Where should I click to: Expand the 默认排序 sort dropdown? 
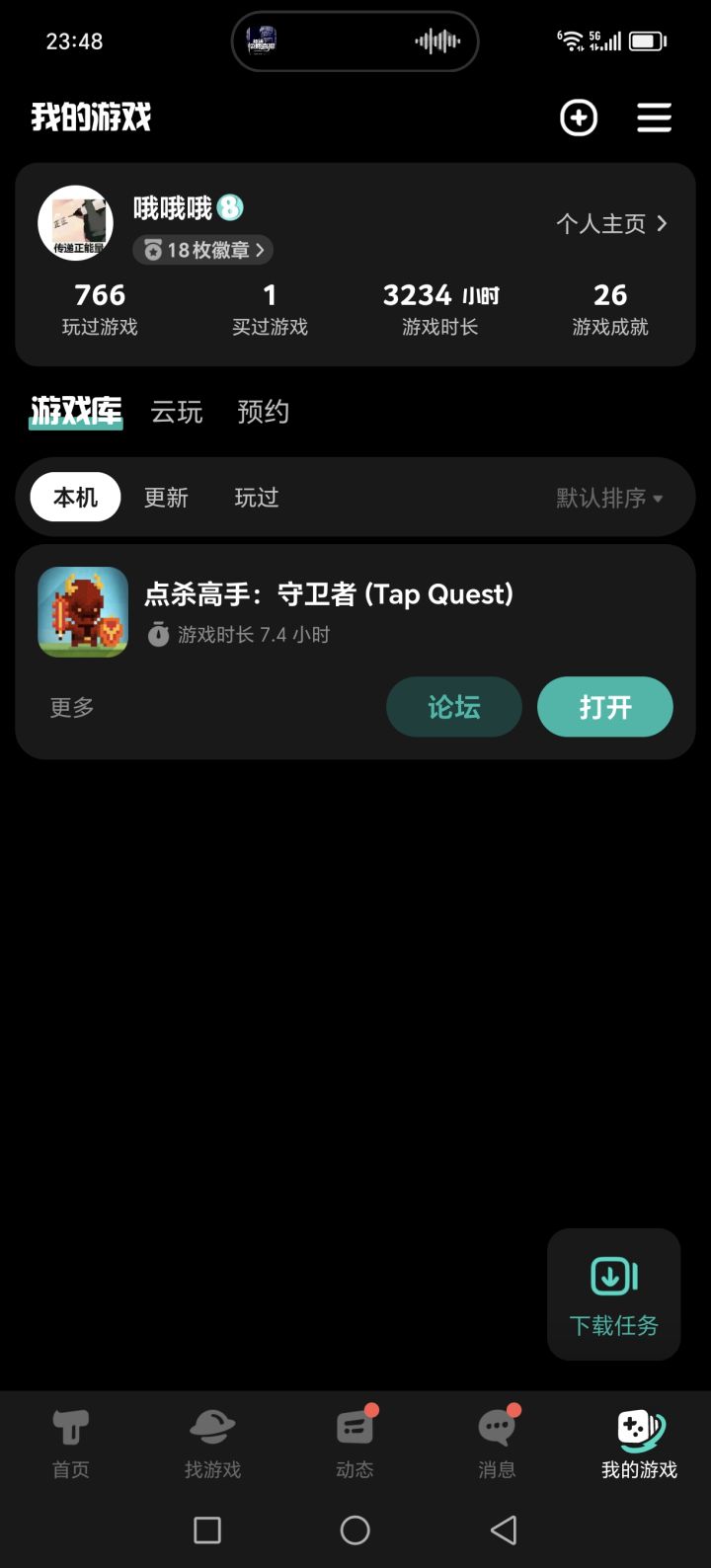(609, 498)
